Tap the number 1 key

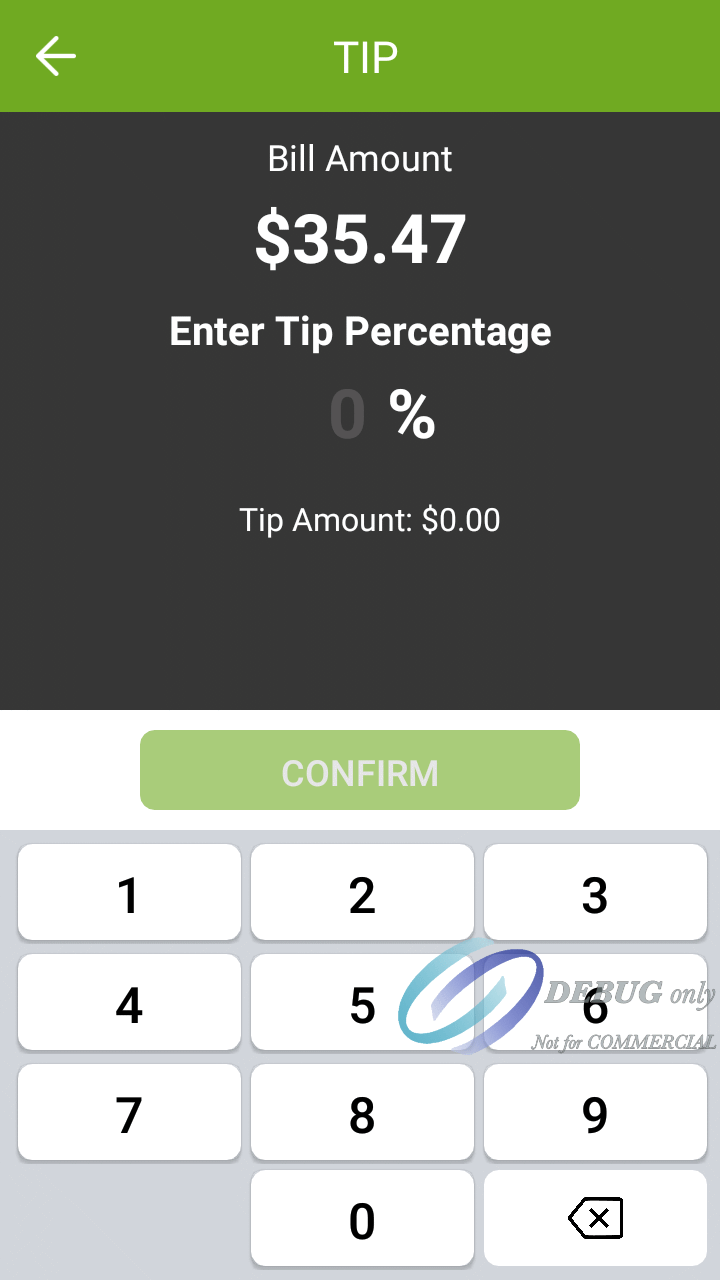[128, 893]
